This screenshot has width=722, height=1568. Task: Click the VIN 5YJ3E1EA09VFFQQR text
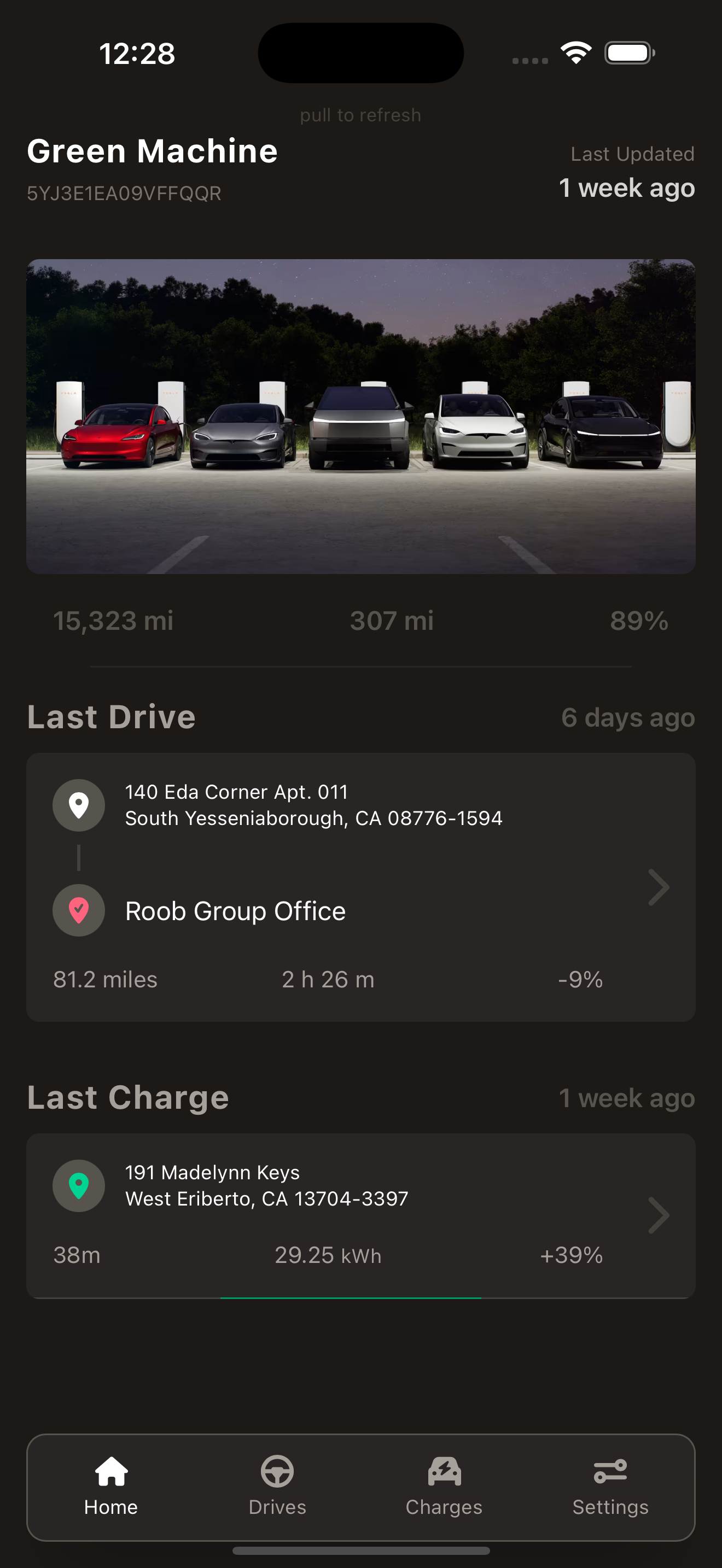click(124, 193)
